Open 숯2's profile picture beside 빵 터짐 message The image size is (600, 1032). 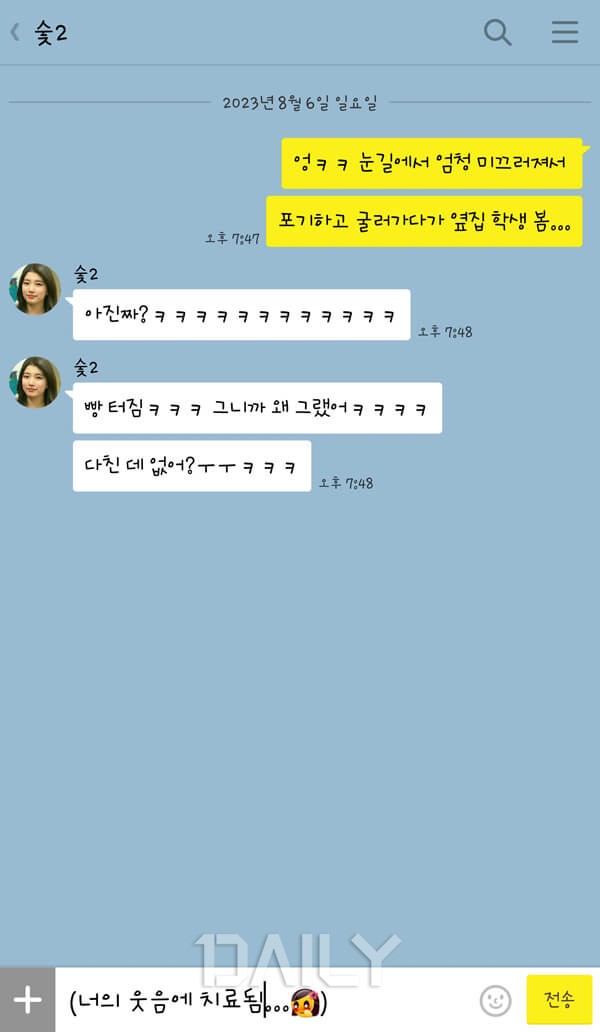[36, 382]
